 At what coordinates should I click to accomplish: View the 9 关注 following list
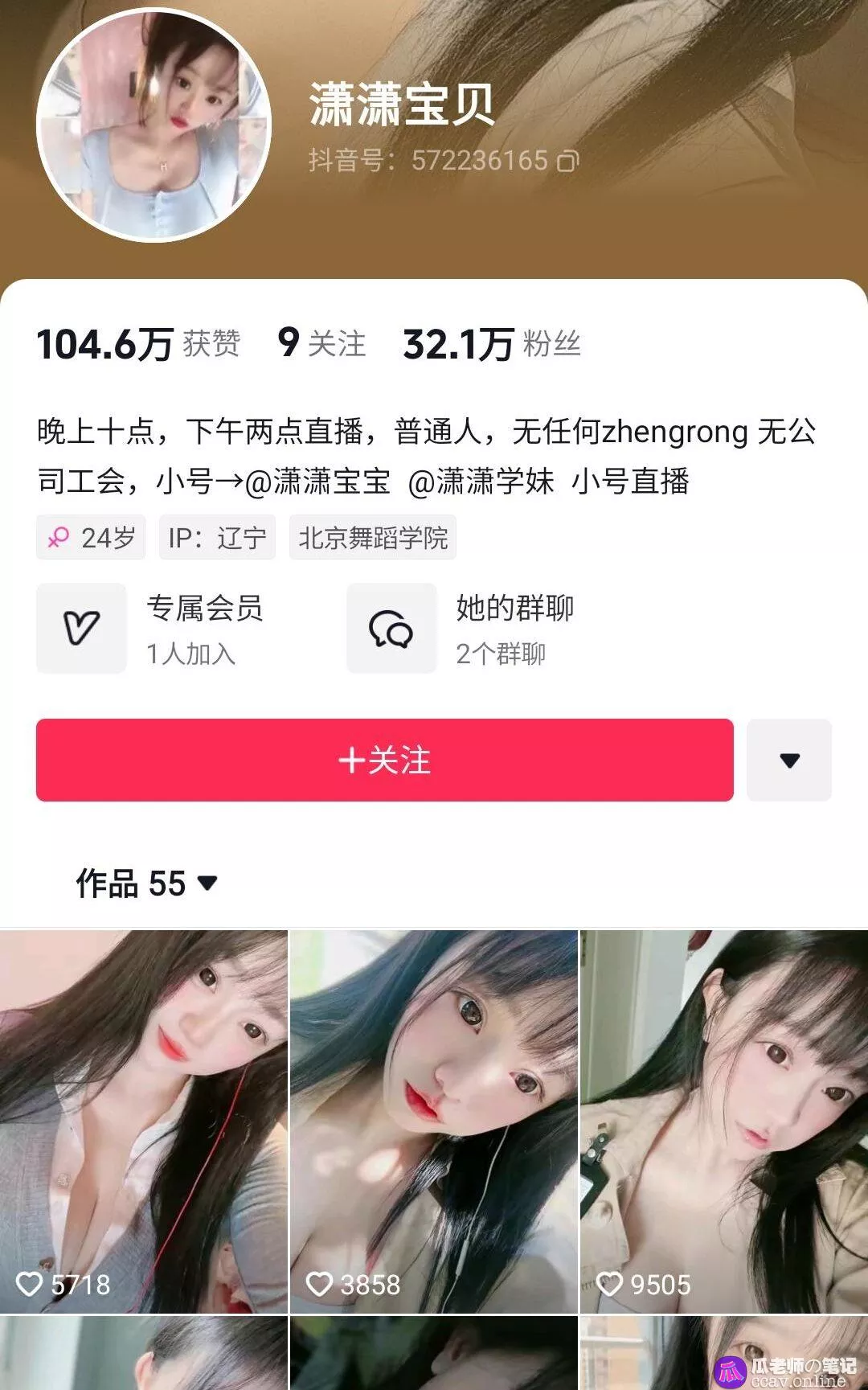point(321,344)
